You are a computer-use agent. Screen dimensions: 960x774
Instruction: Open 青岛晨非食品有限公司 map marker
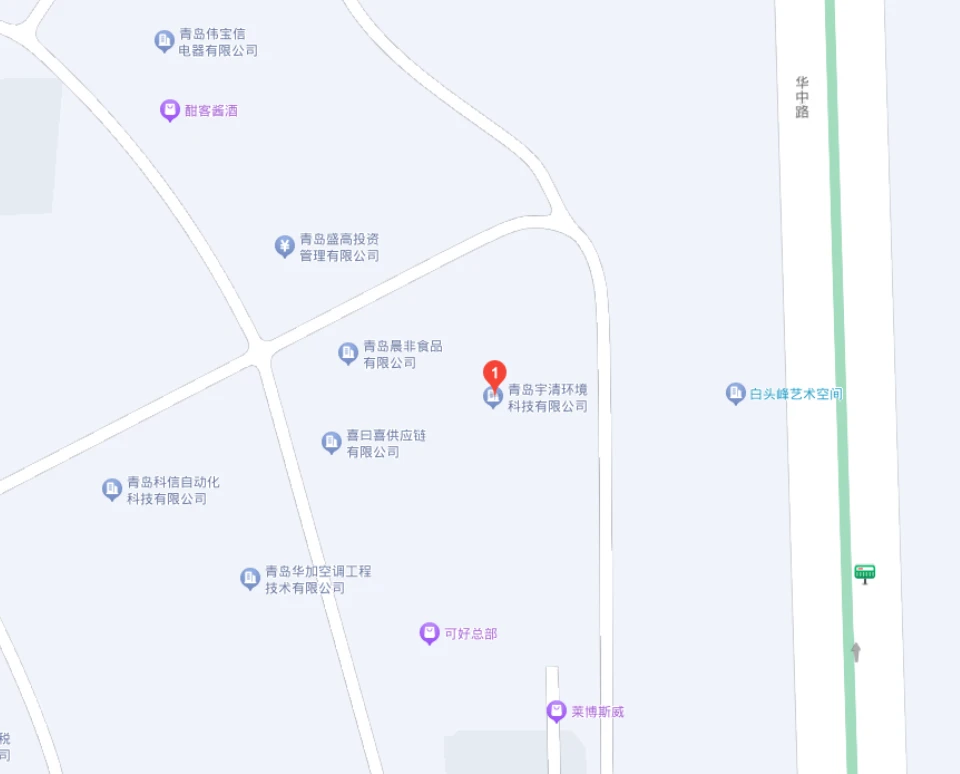tap(348, 353)
